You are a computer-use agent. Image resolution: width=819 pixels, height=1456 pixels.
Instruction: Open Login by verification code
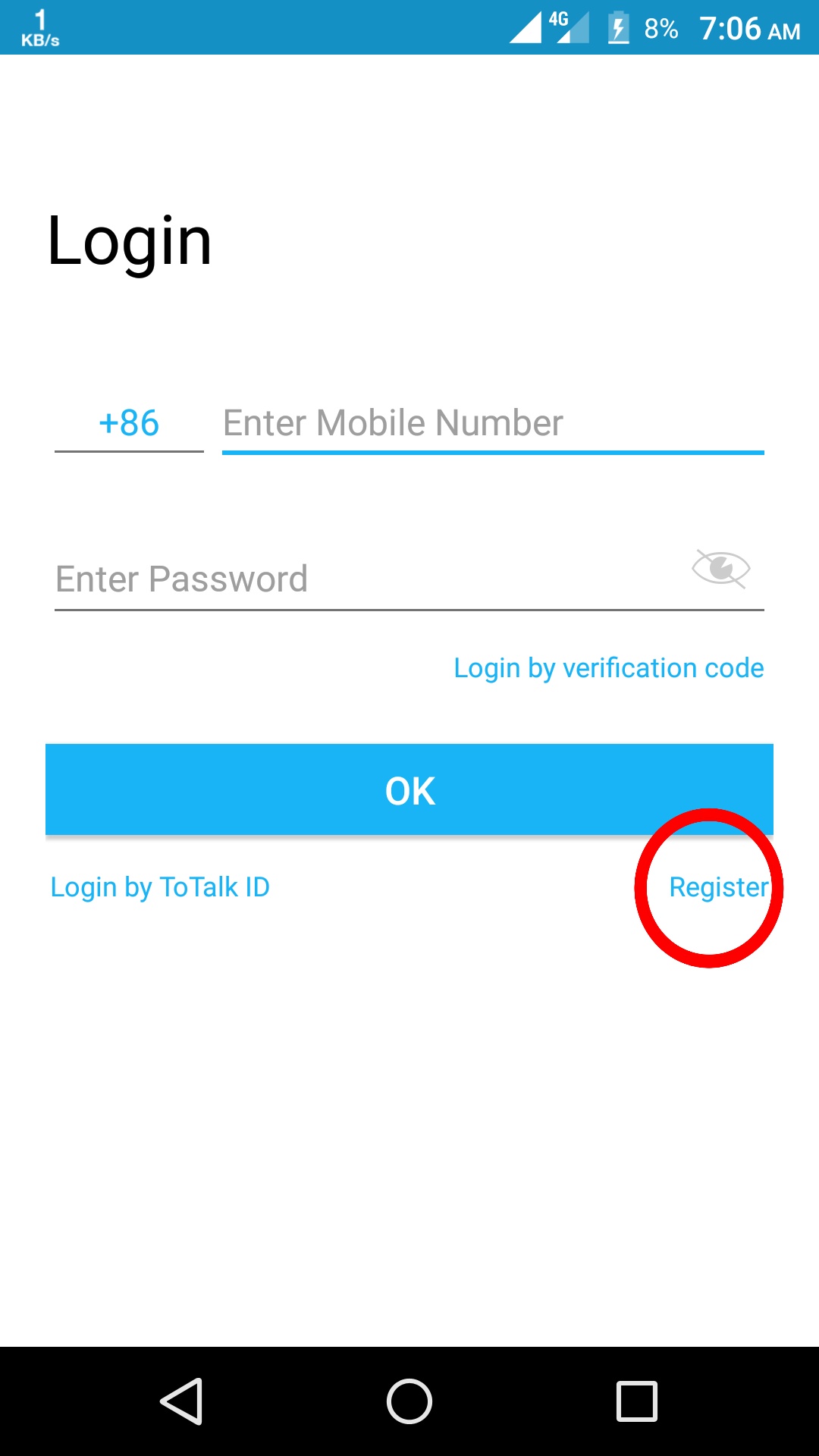pos(608,668)
